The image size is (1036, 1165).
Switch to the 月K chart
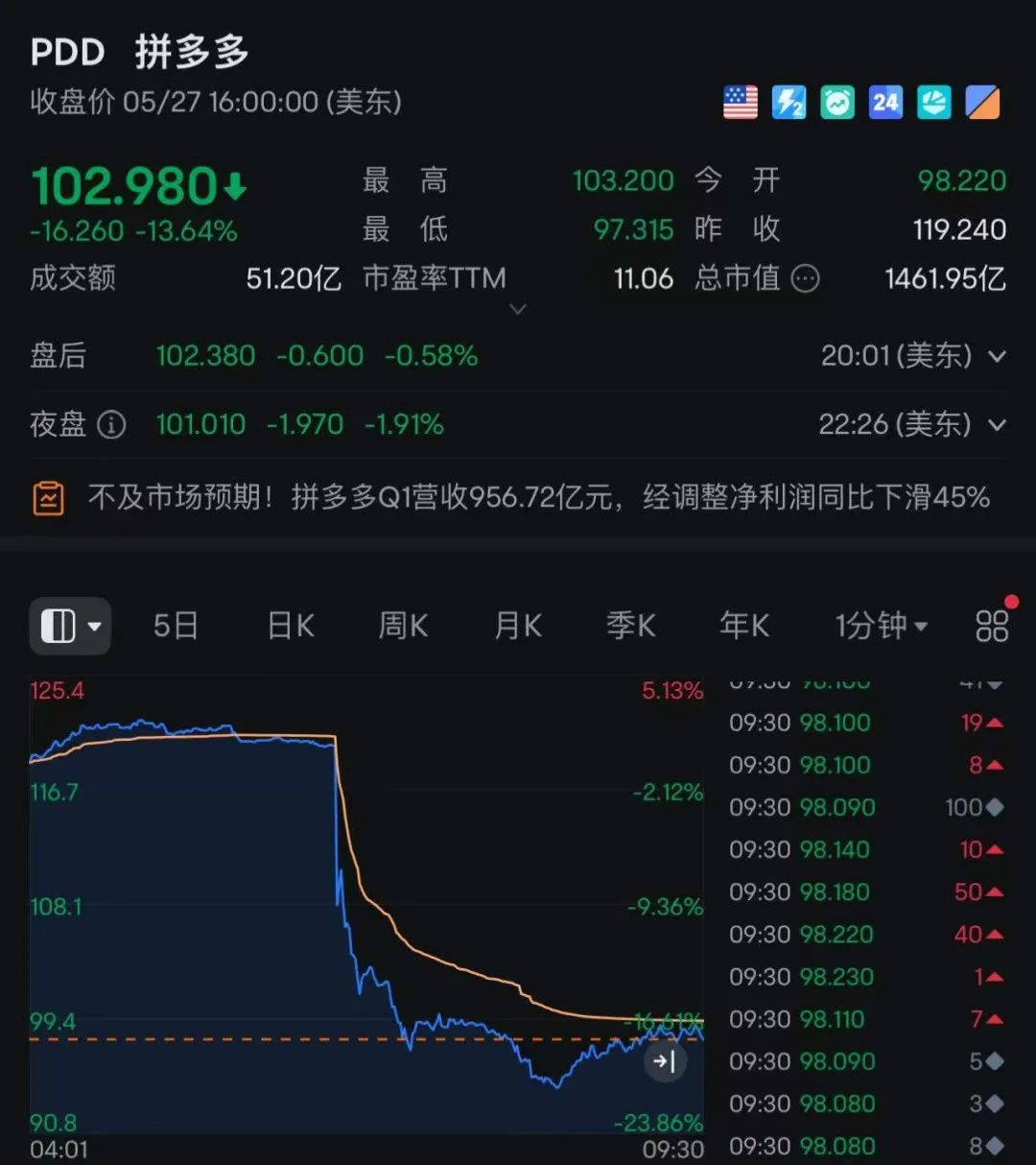(517, 627)
